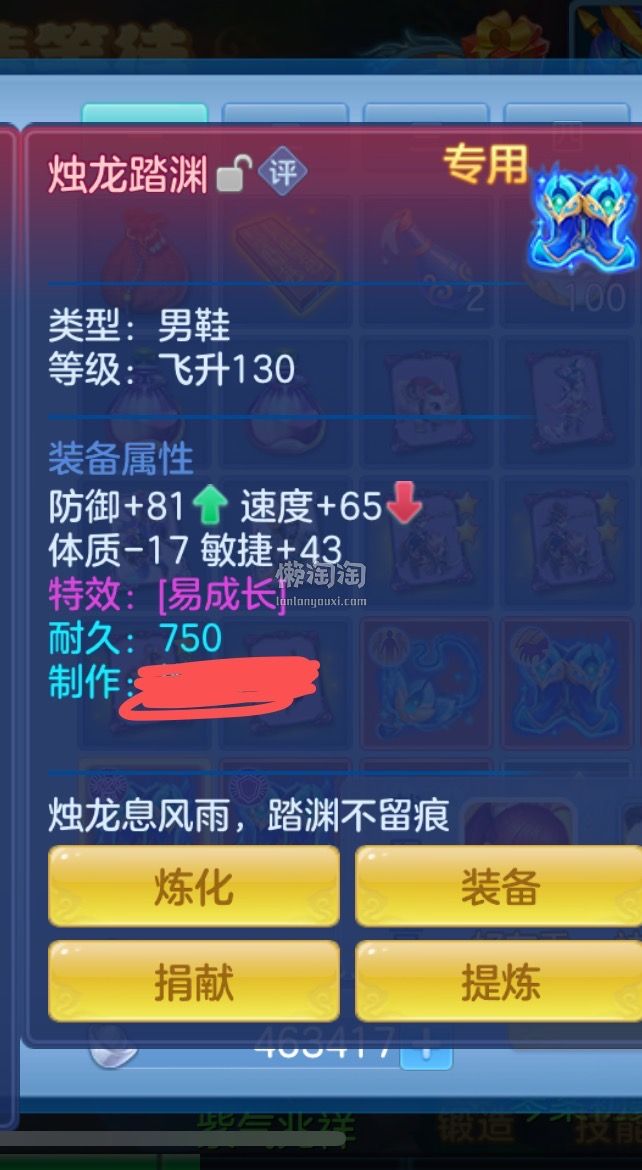The height and width of the screenshot is (1170, 642).
Task: Tap the 炼化 button
Action: click(194, 887)
